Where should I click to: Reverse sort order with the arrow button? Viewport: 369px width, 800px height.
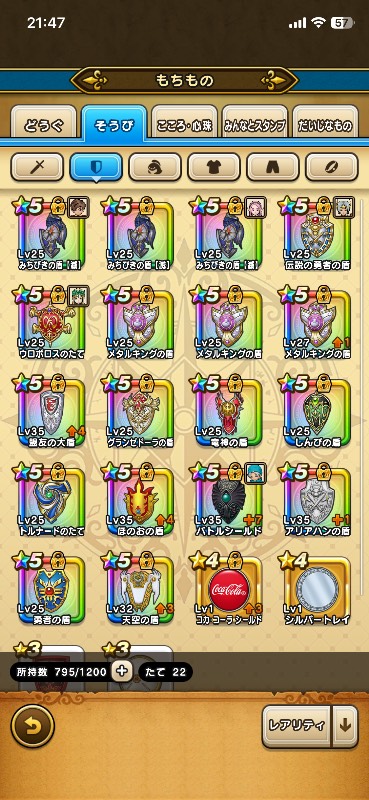346,726
